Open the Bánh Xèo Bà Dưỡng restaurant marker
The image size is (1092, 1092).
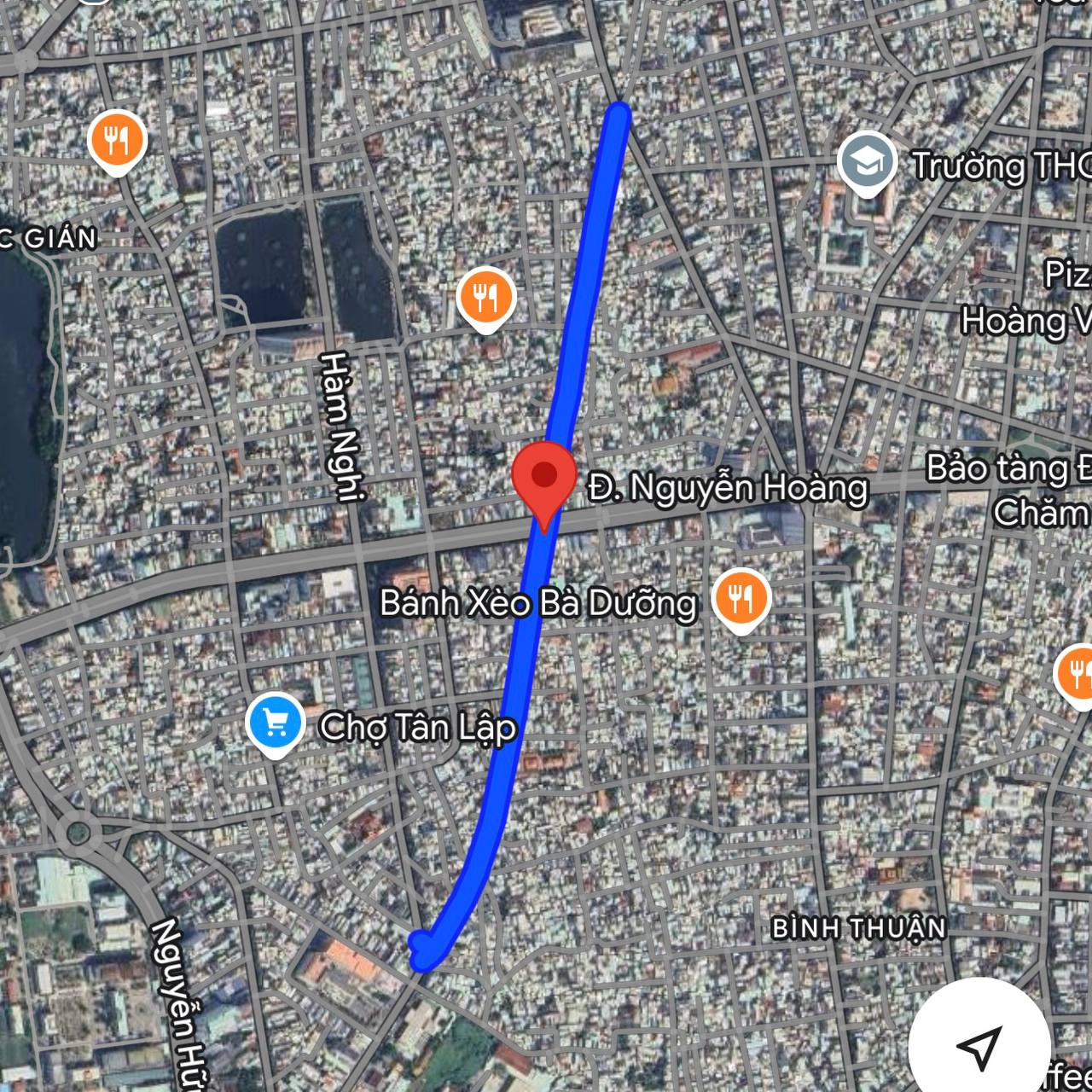tap(741, 598)
